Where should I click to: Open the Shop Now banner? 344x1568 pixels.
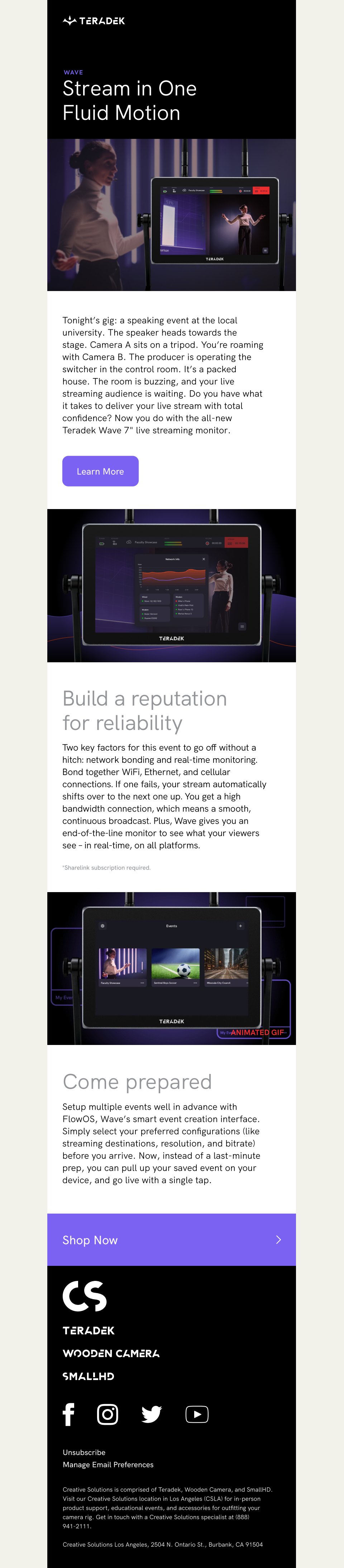click(171, 1240)
